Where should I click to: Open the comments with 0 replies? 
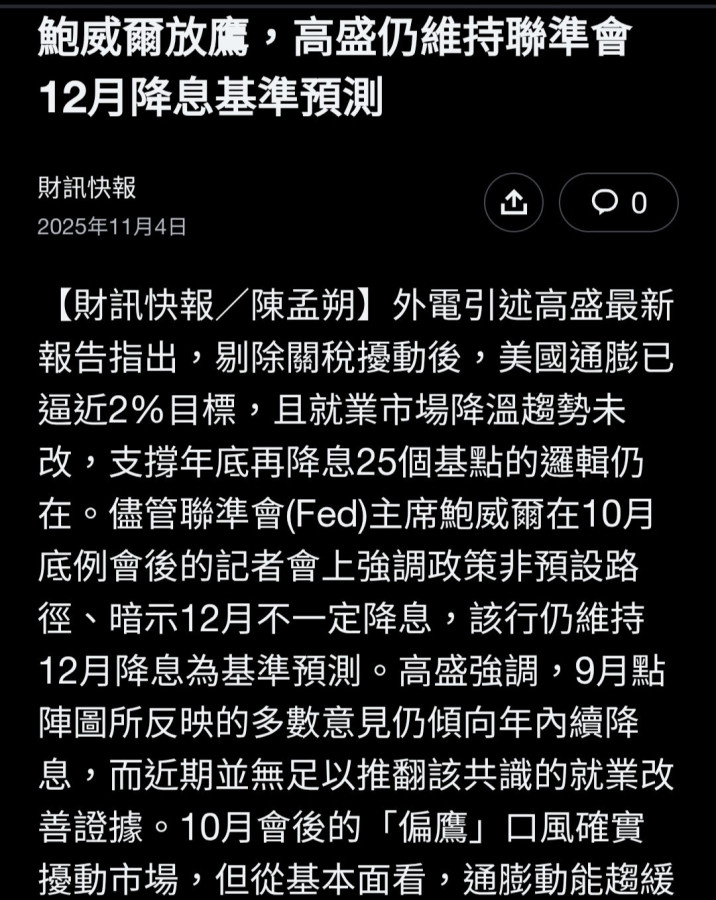click(618, 203)
